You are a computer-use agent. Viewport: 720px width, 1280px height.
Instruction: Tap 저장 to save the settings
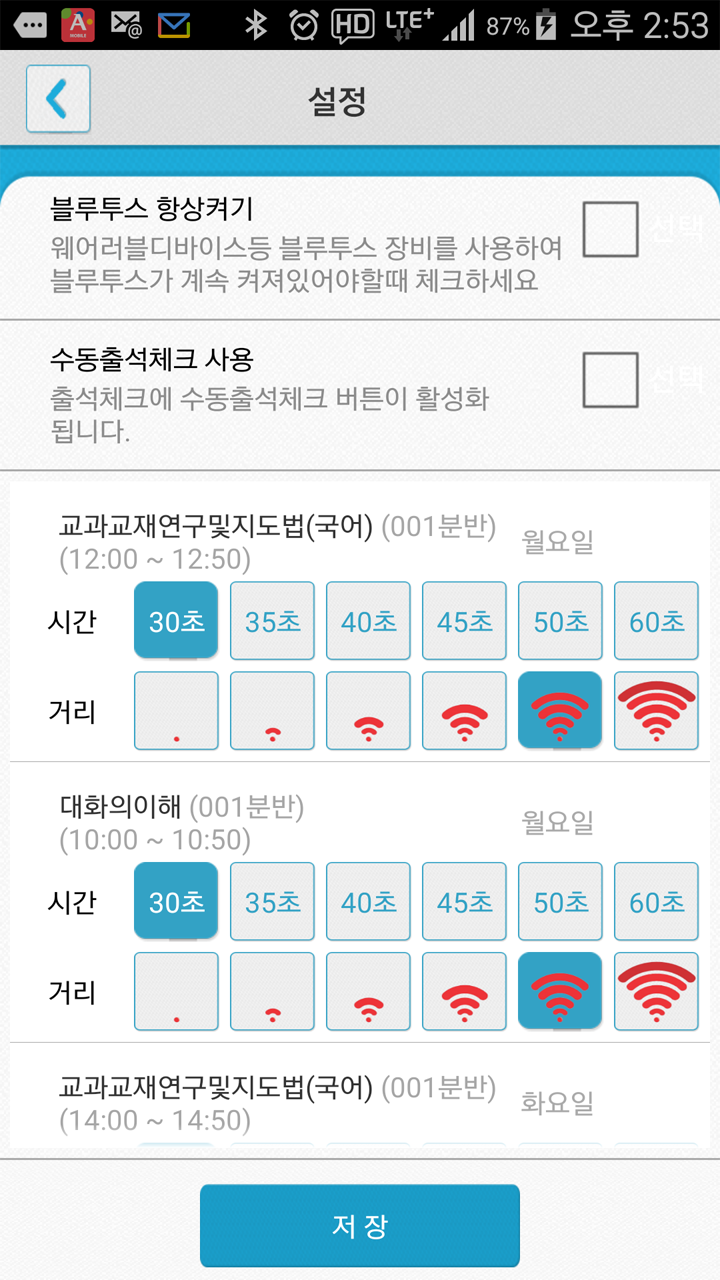tap(360, 1226)
